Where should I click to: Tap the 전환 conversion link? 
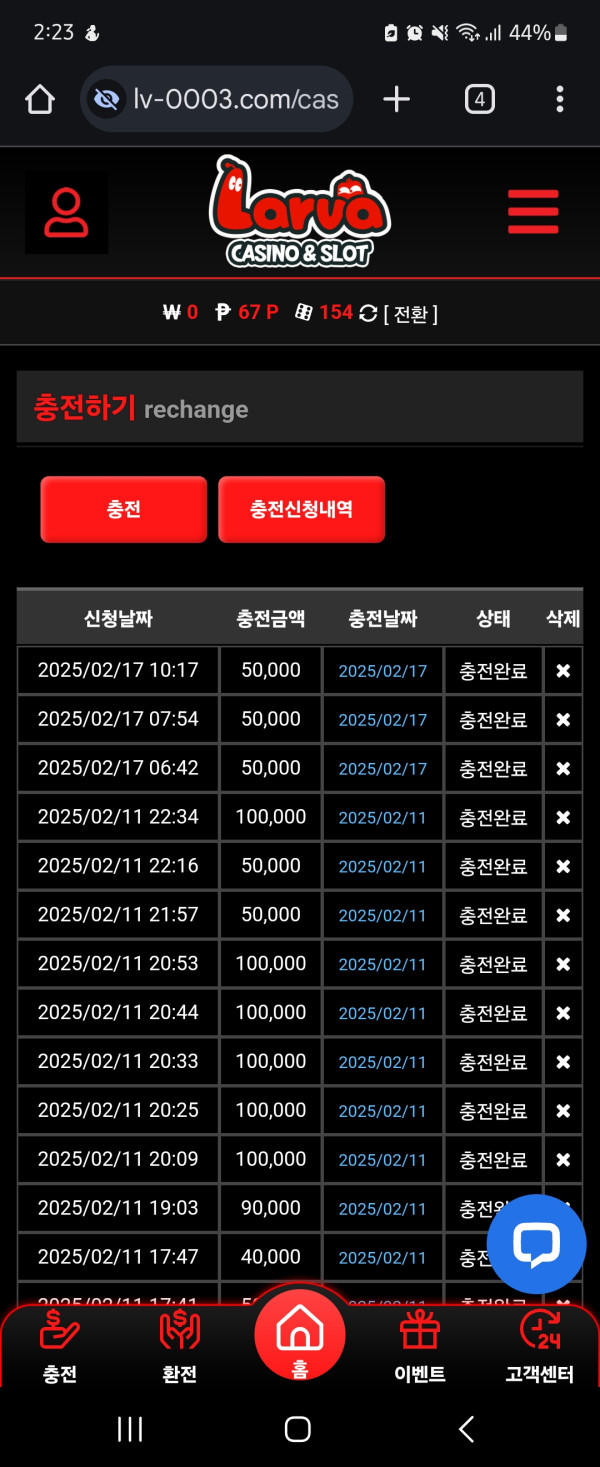(411, 314)
